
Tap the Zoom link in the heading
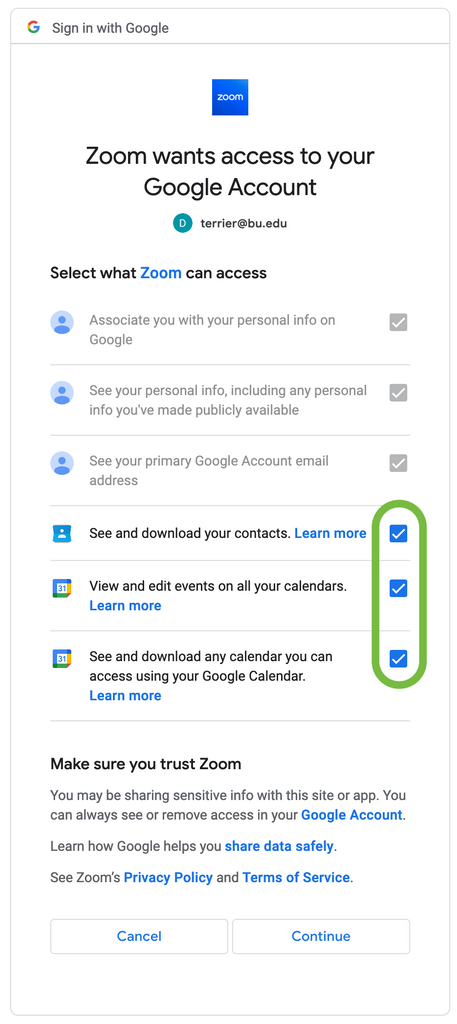pos(161,273)
